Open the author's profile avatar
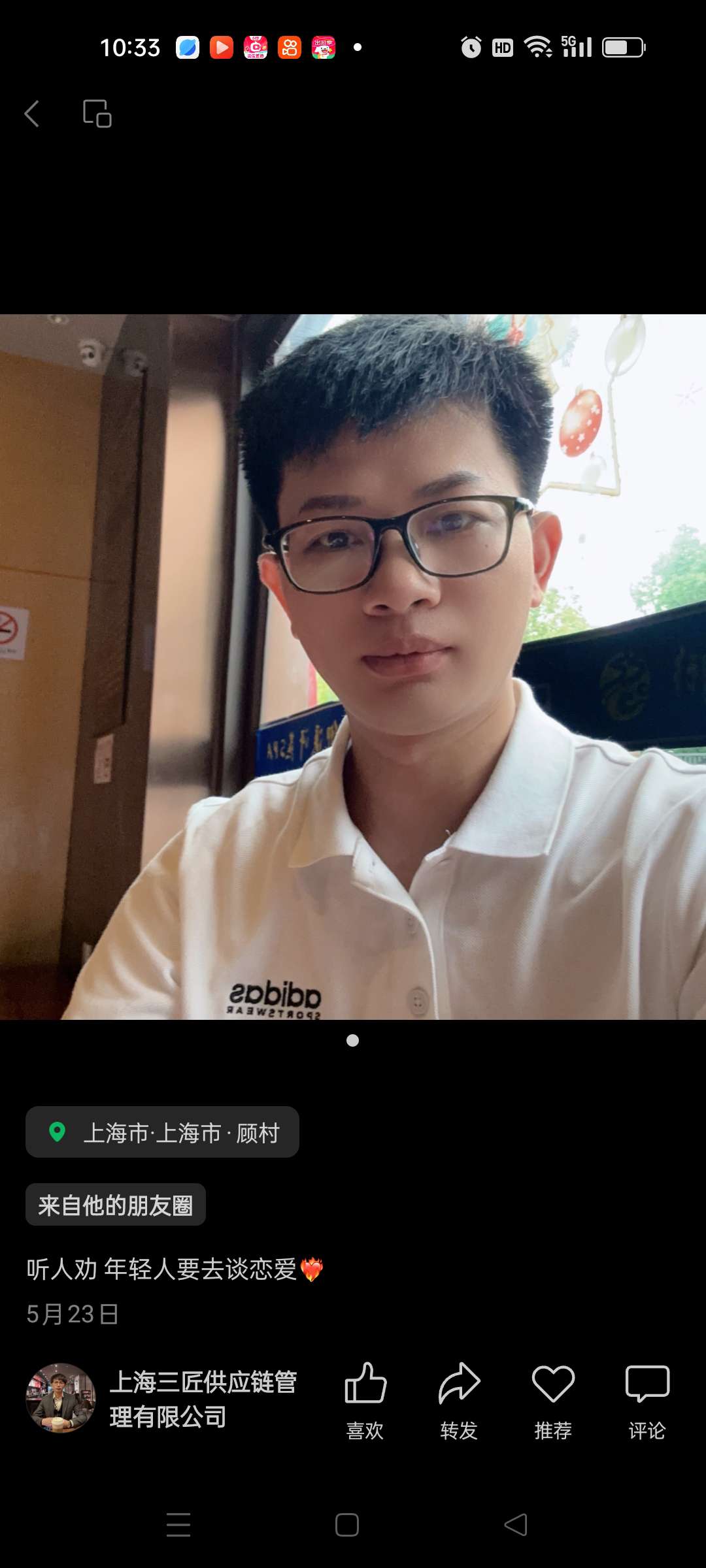 (61, 1398)
